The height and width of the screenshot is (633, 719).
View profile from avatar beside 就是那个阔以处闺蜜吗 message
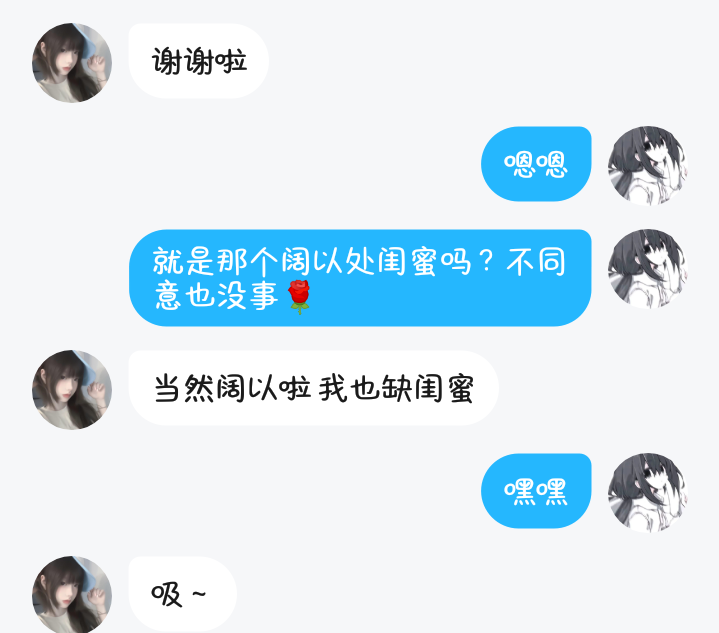648,269
